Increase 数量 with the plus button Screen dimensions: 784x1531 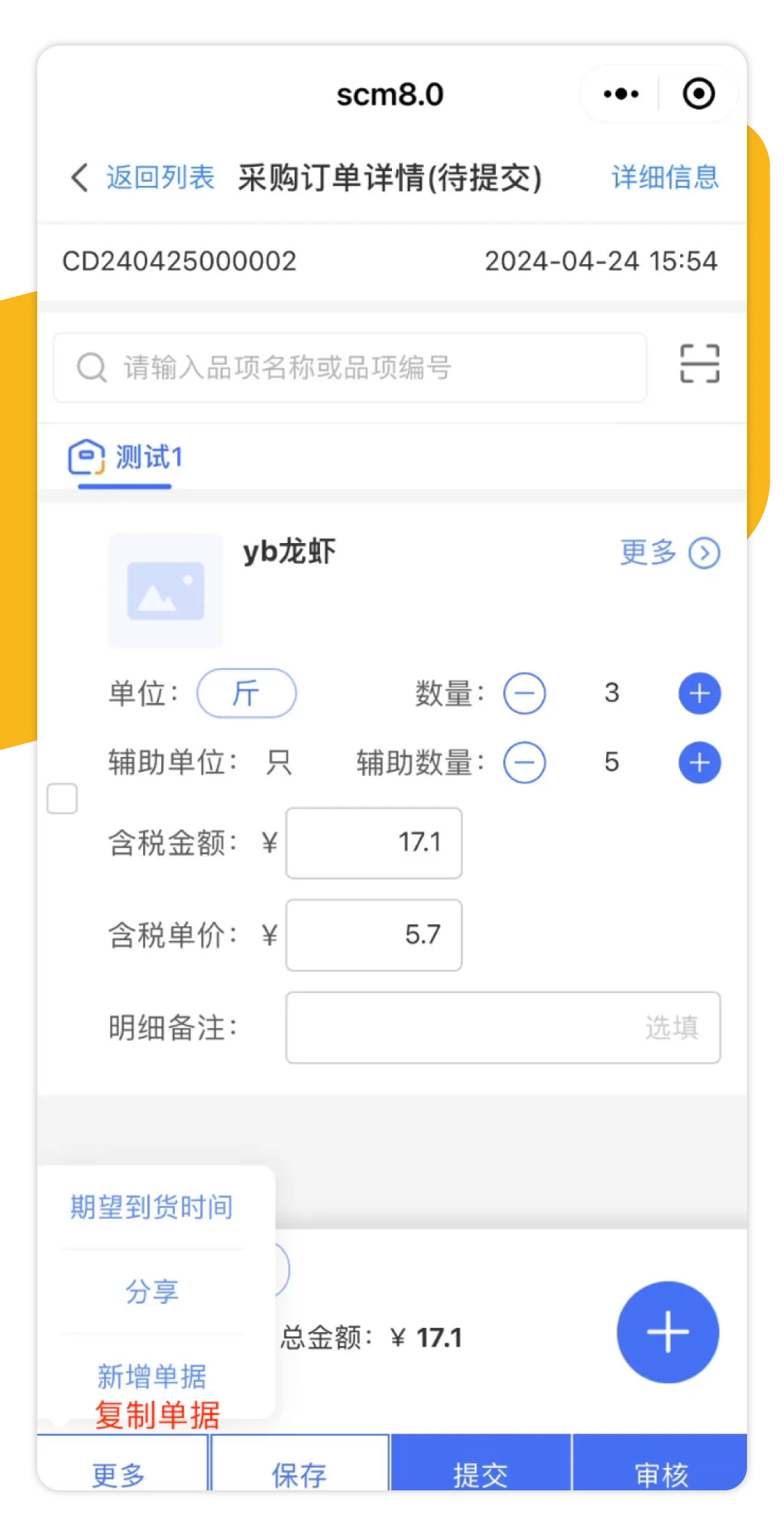pyautogui.click(x=699, y=693)
